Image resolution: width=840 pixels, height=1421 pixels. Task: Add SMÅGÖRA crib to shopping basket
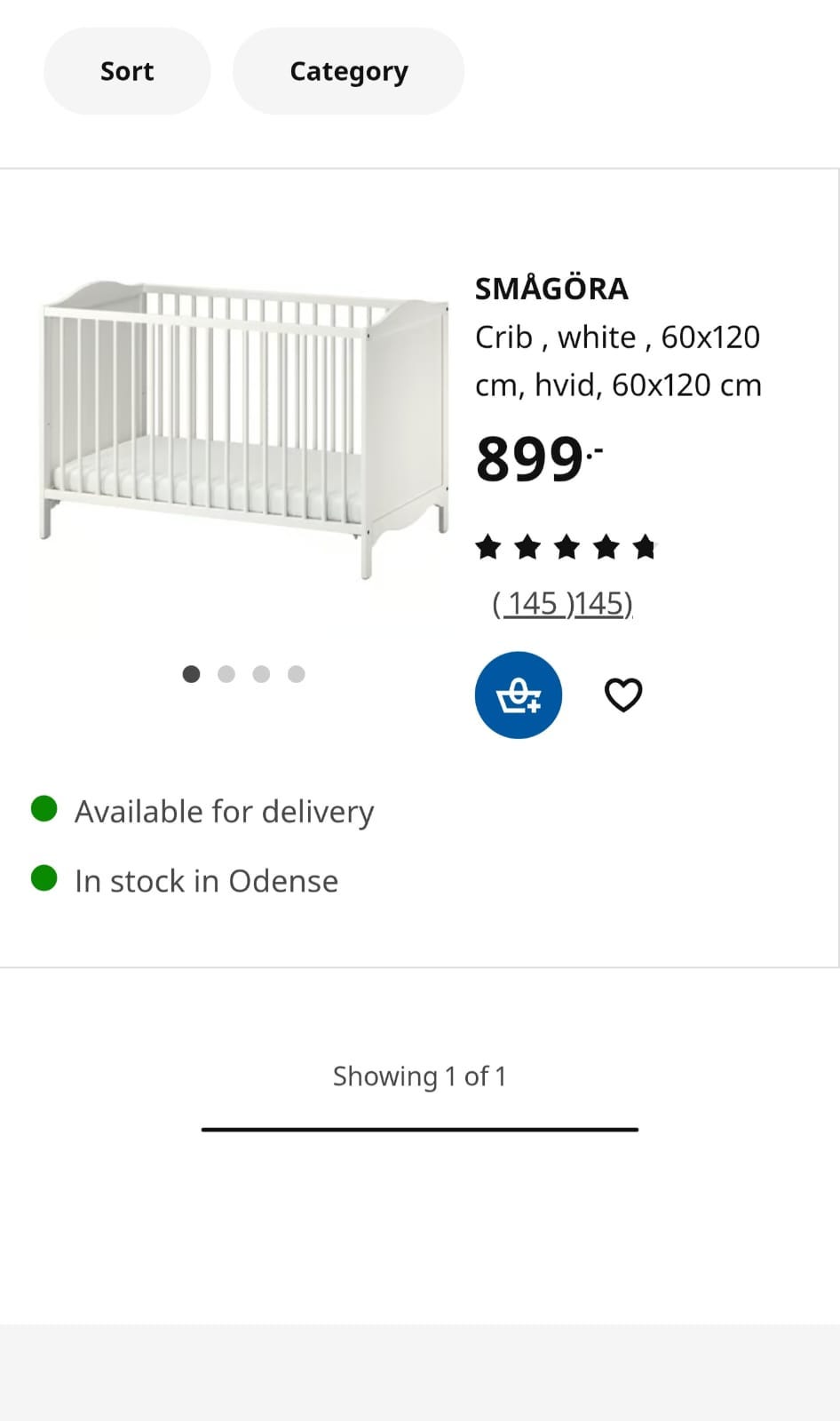tap(519, 695)
